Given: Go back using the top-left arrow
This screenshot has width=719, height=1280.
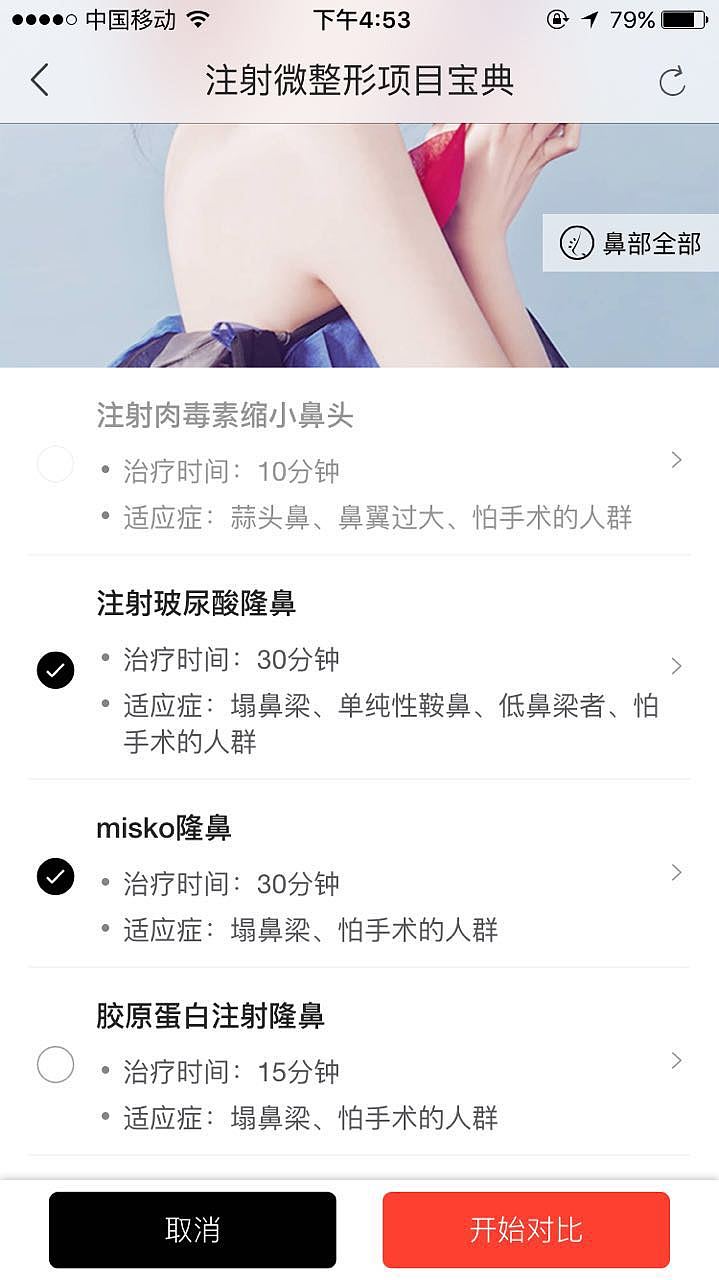Looking at the screenshot, I should (x=40, y=80).
